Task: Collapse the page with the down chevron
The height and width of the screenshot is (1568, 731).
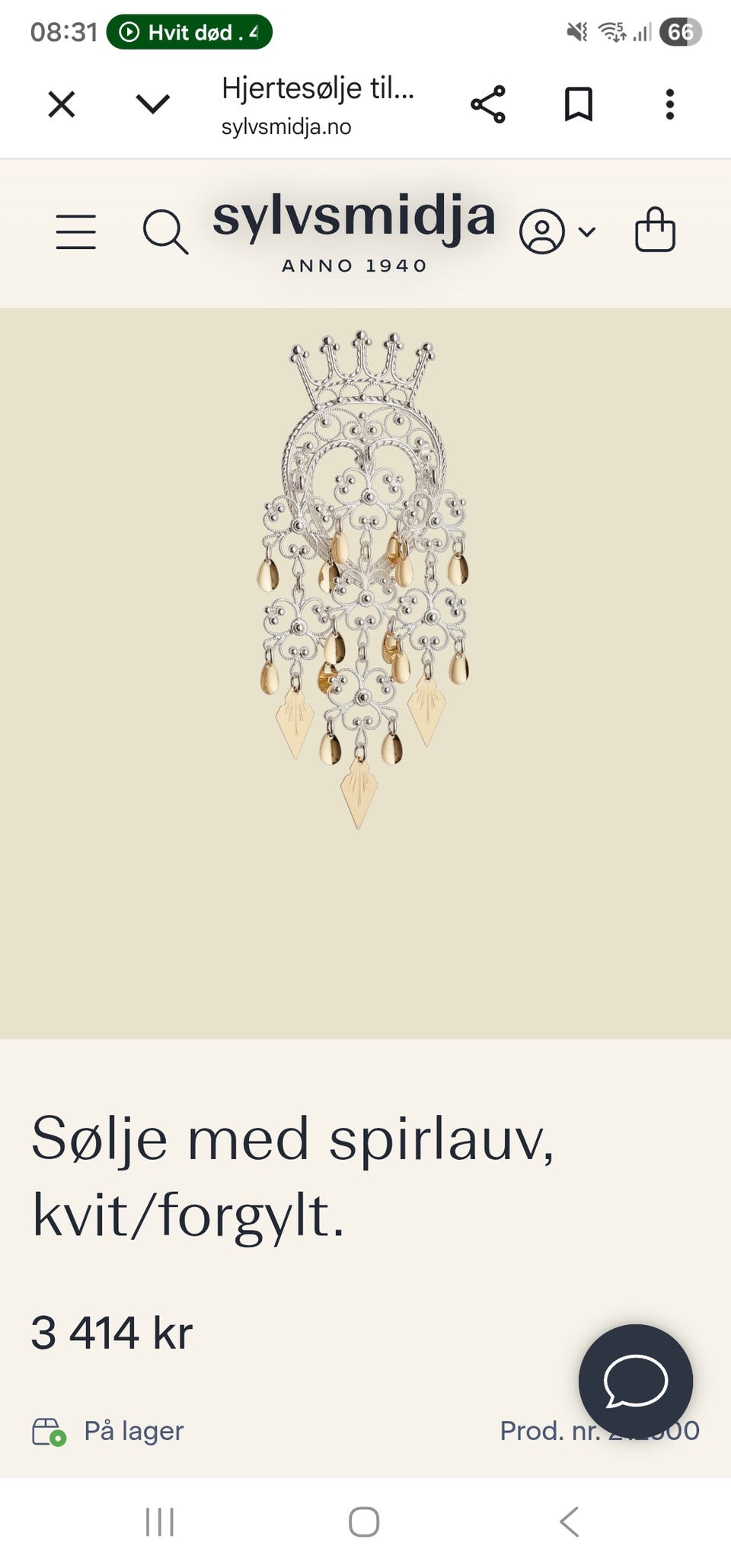Action: click(152, 104)
